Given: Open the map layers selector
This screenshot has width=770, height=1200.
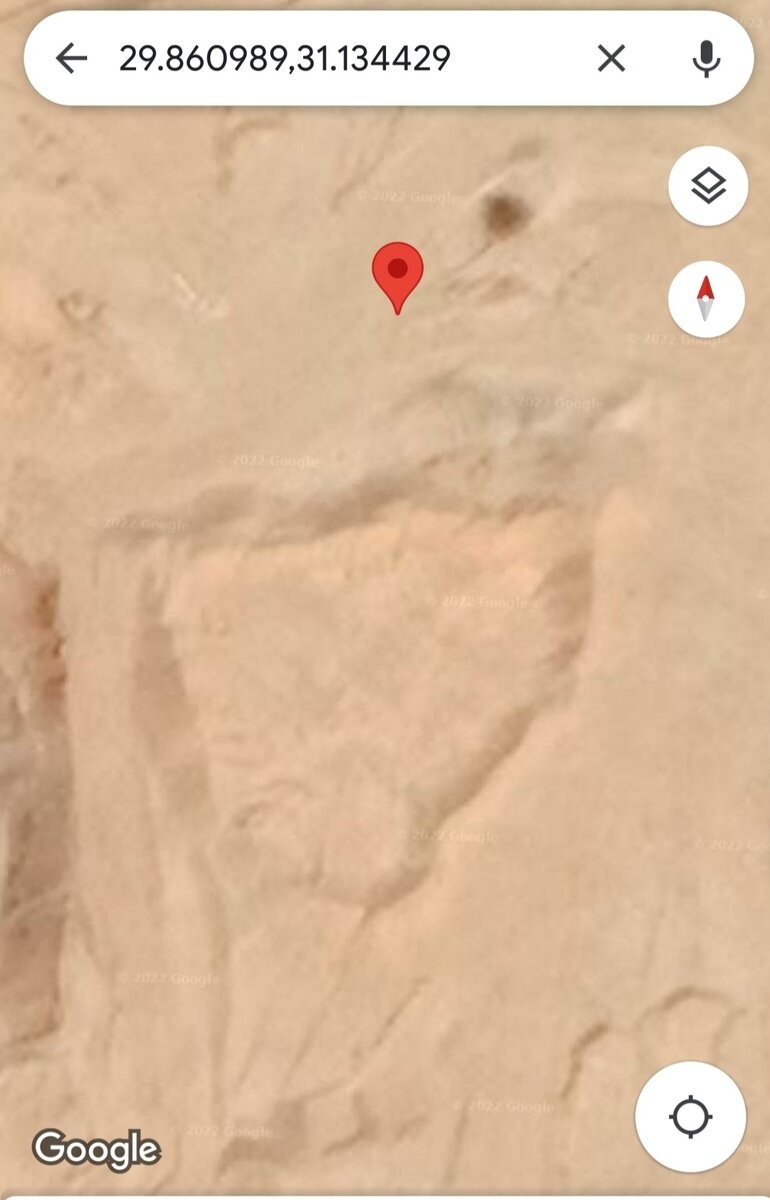Looking at the screenshot, I should [x=708, y=186].
